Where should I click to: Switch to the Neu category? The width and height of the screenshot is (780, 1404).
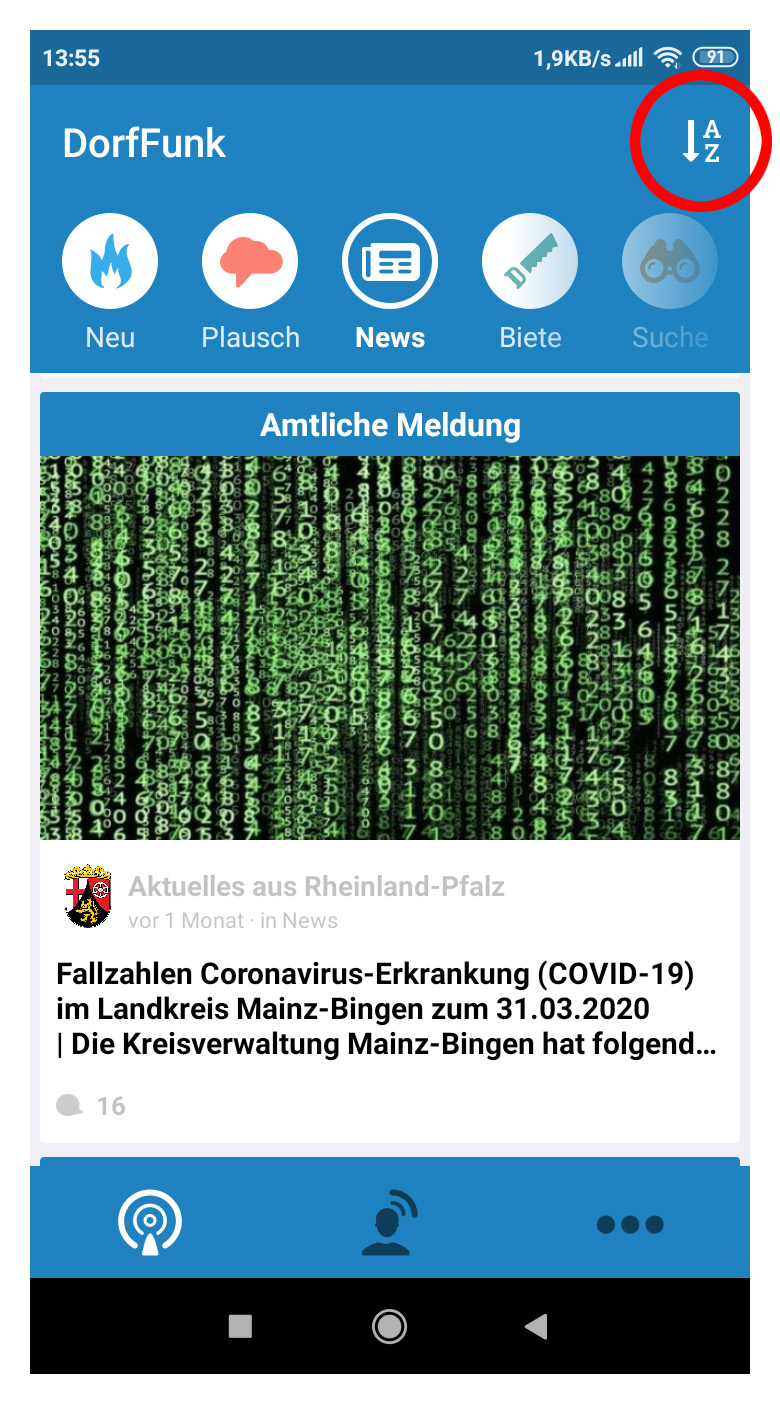(110, 284)
